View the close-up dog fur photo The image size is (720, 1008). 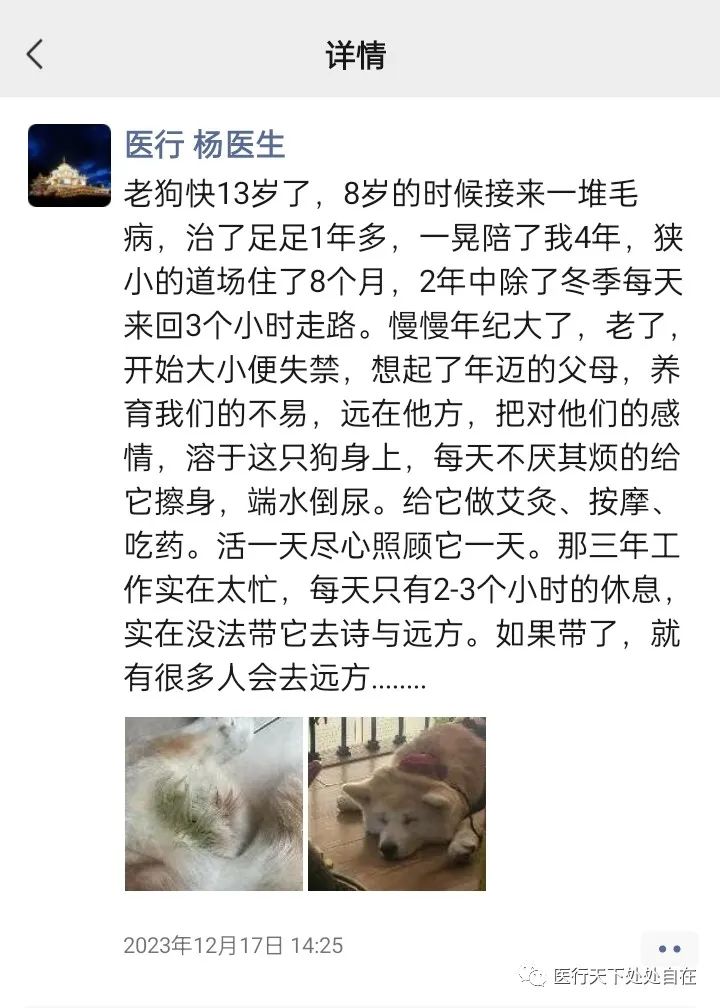point(213,803)
